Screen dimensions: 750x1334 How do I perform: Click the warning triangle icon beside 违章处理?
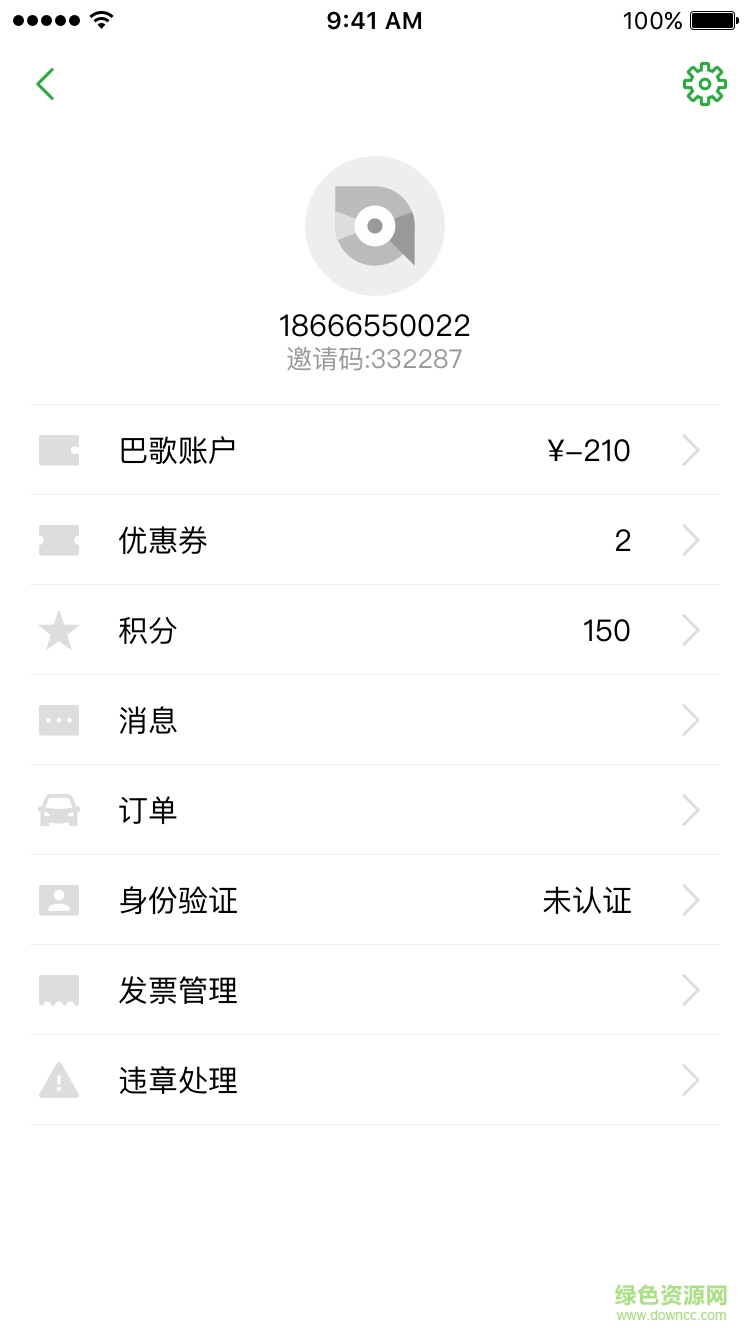pyautogui.click(x=58, y=1080)
